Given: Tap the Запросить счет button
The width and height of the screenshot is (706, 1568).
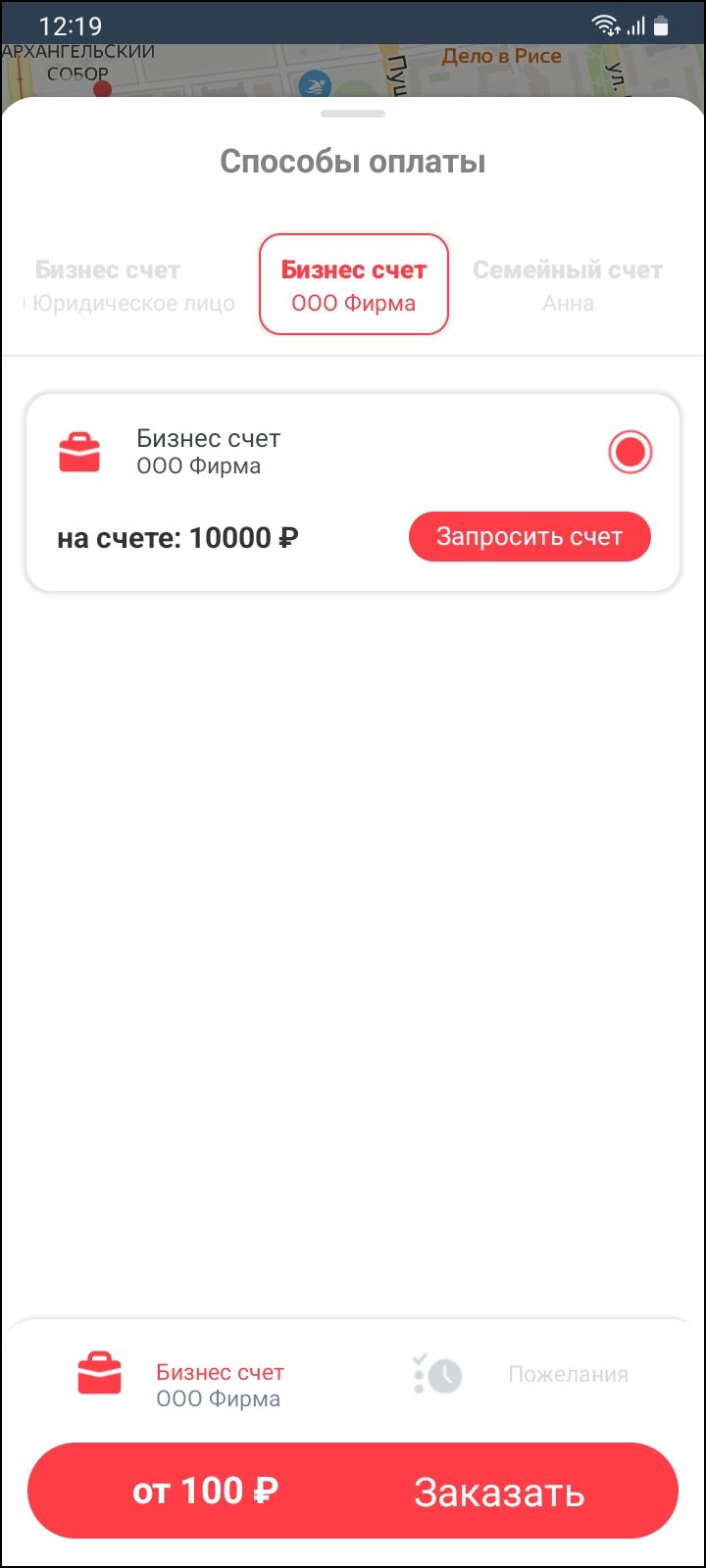Looking at the screenshot, I should point(529,537).
